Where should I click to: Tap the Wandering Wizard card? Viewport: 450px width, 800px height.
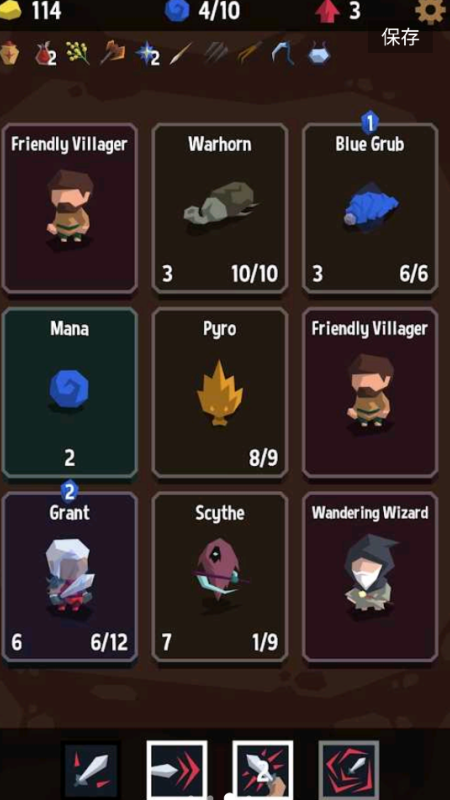click(370, 577)
